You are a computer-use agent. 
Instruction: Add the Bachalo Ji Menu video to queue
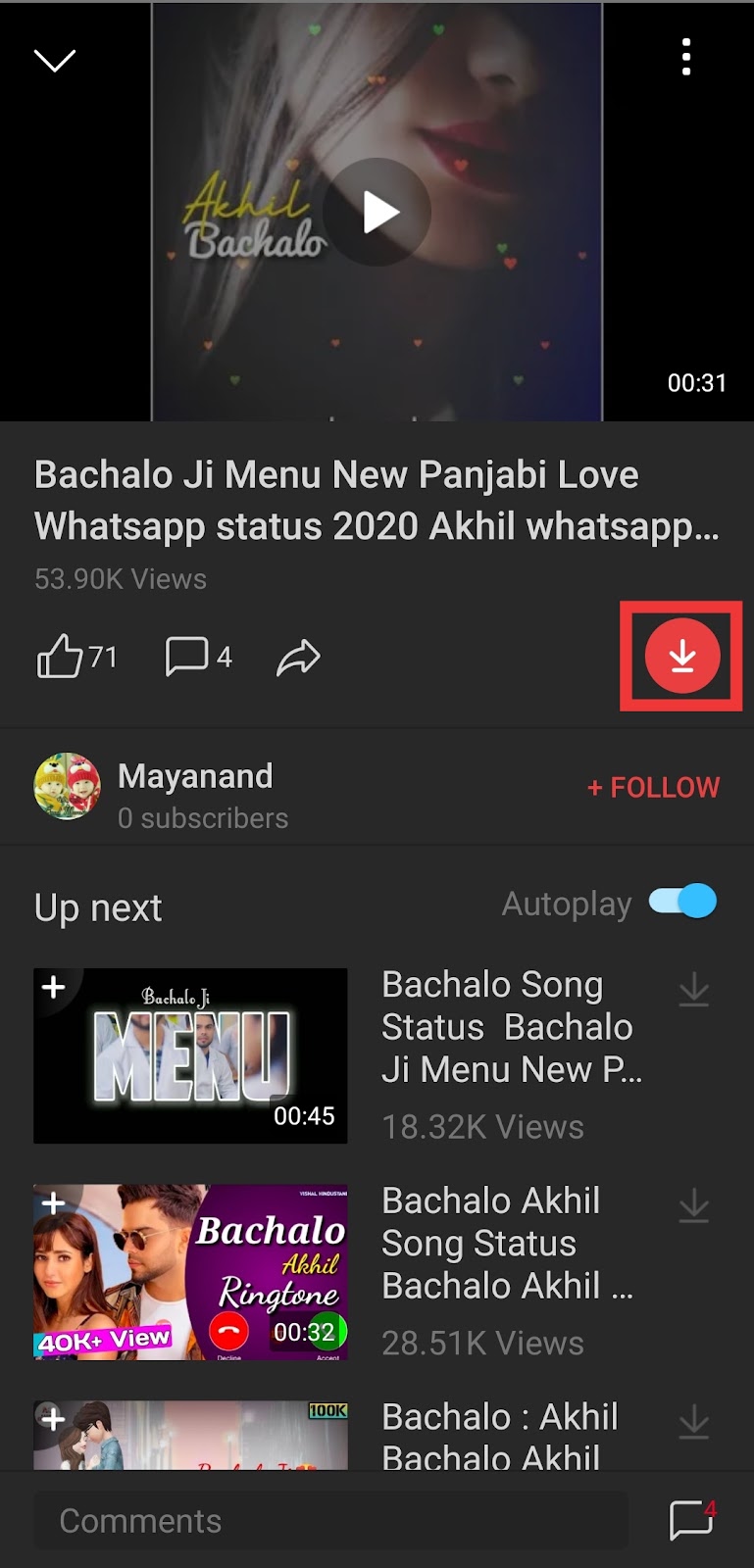pos(54,987)
